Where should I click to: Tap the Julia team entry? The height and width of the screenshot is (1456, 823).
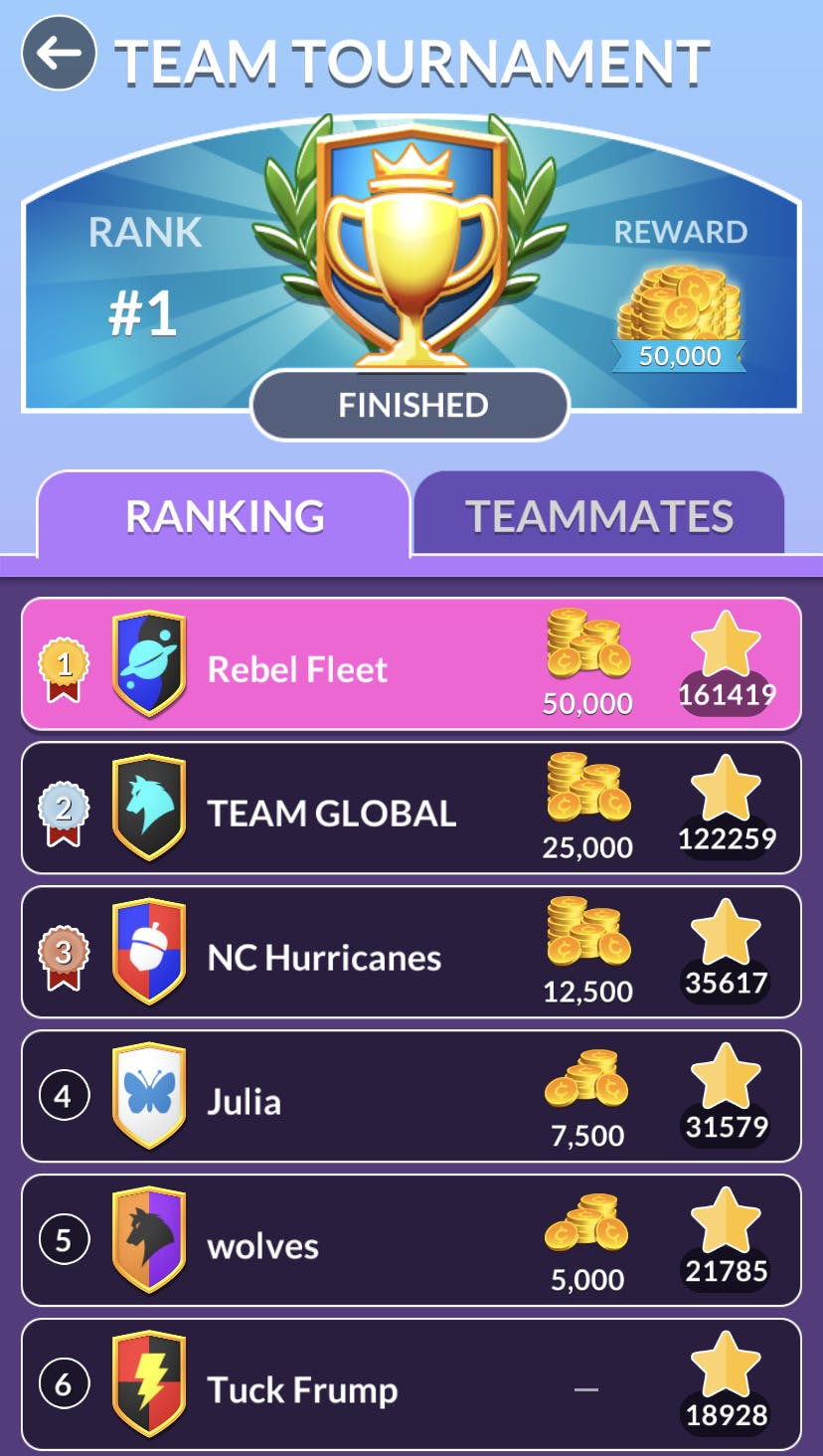point(411,1097)
